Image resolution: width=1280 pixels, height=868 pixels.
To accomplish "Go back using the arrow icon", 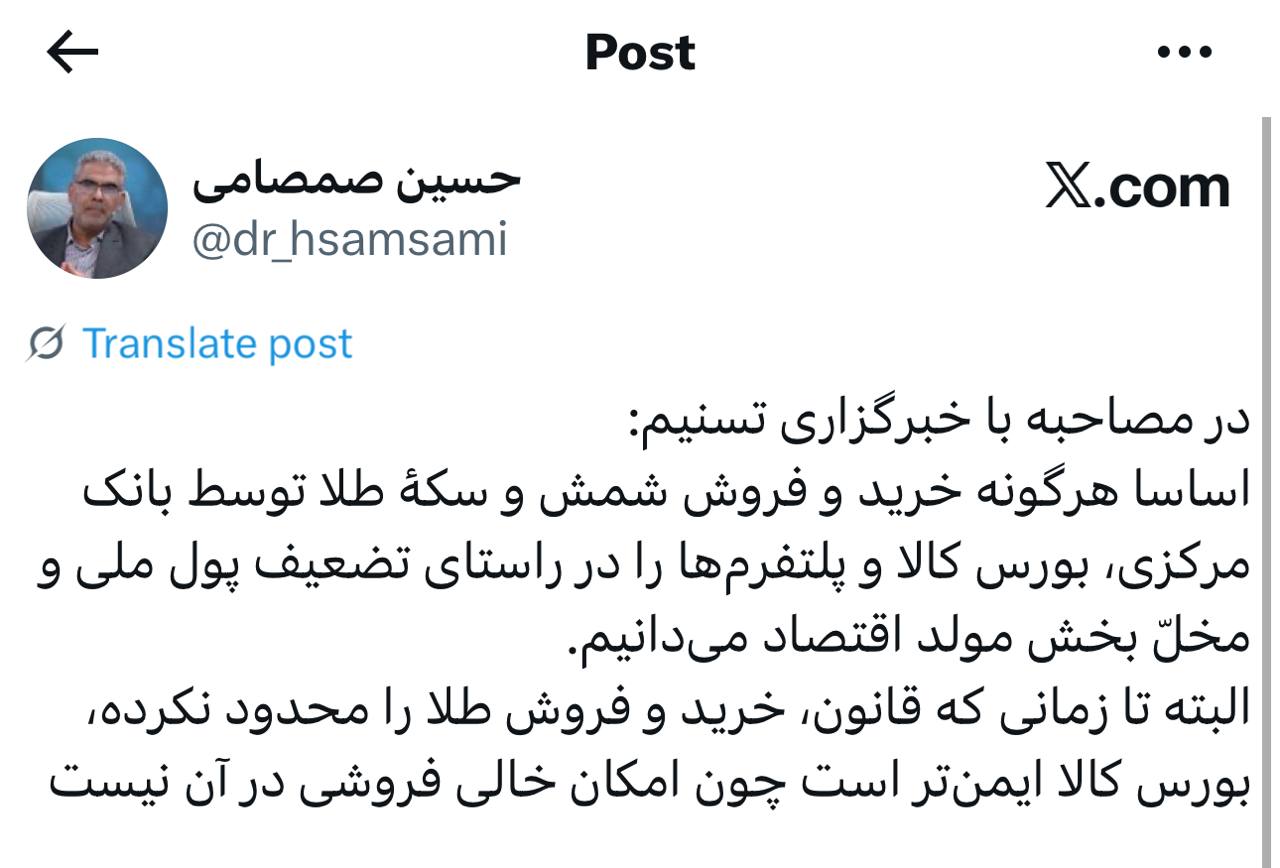I will 72,54.
